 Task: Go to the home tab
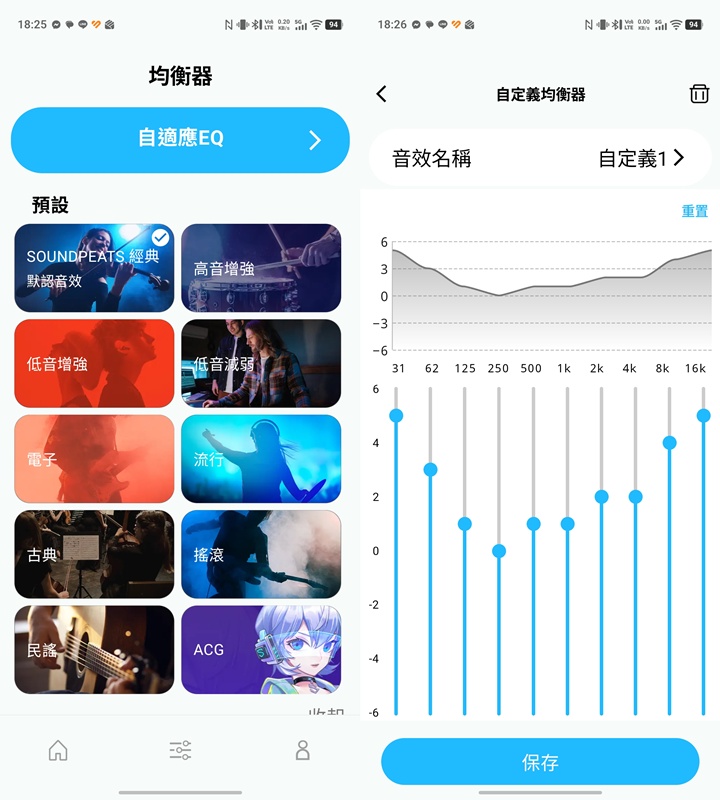58,750
